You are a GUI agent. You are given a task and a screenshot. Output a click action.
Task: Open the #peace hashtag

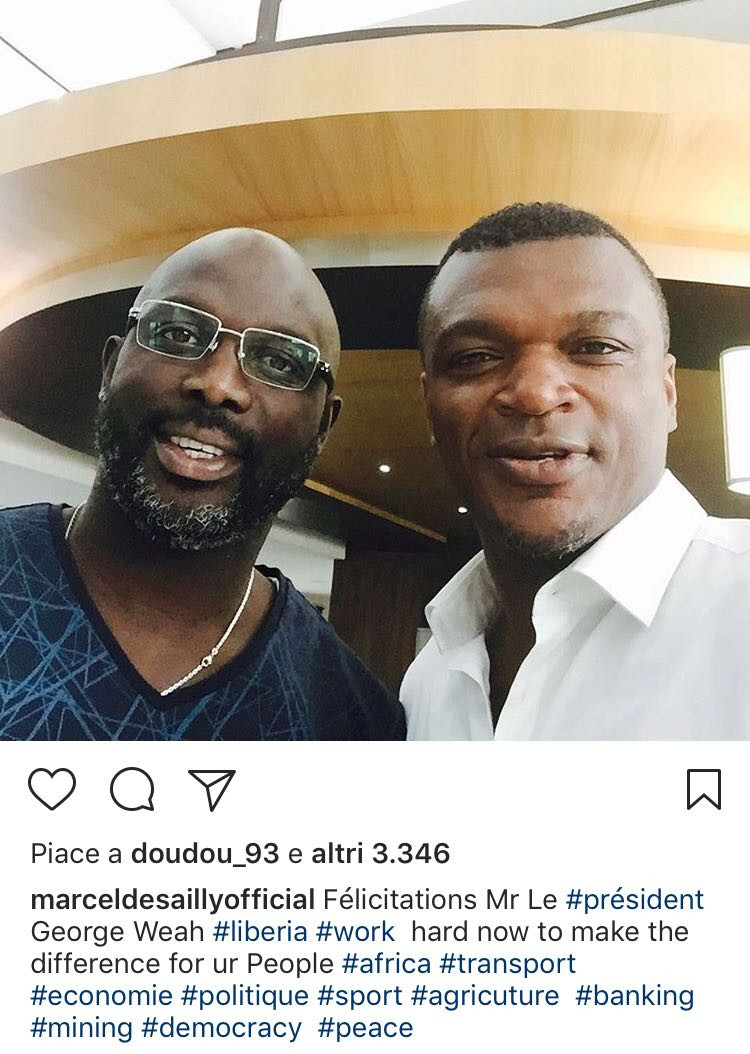365,1028
